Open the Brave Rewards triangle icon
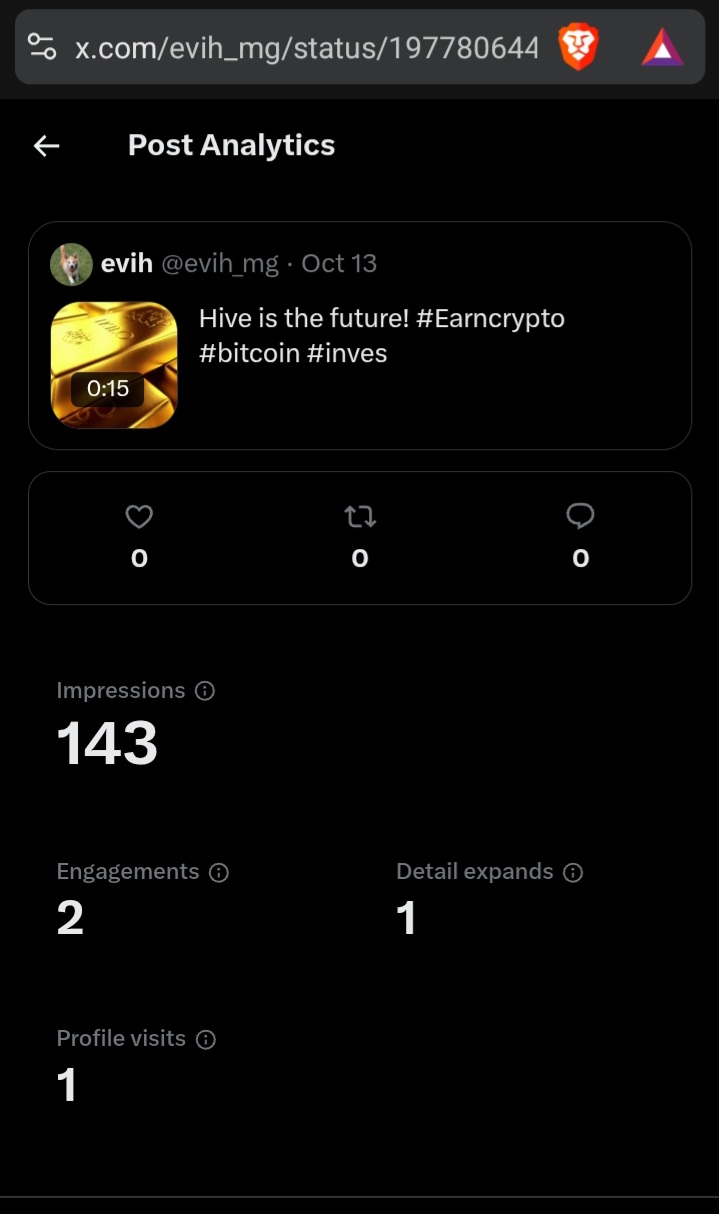 pos(662,47)
